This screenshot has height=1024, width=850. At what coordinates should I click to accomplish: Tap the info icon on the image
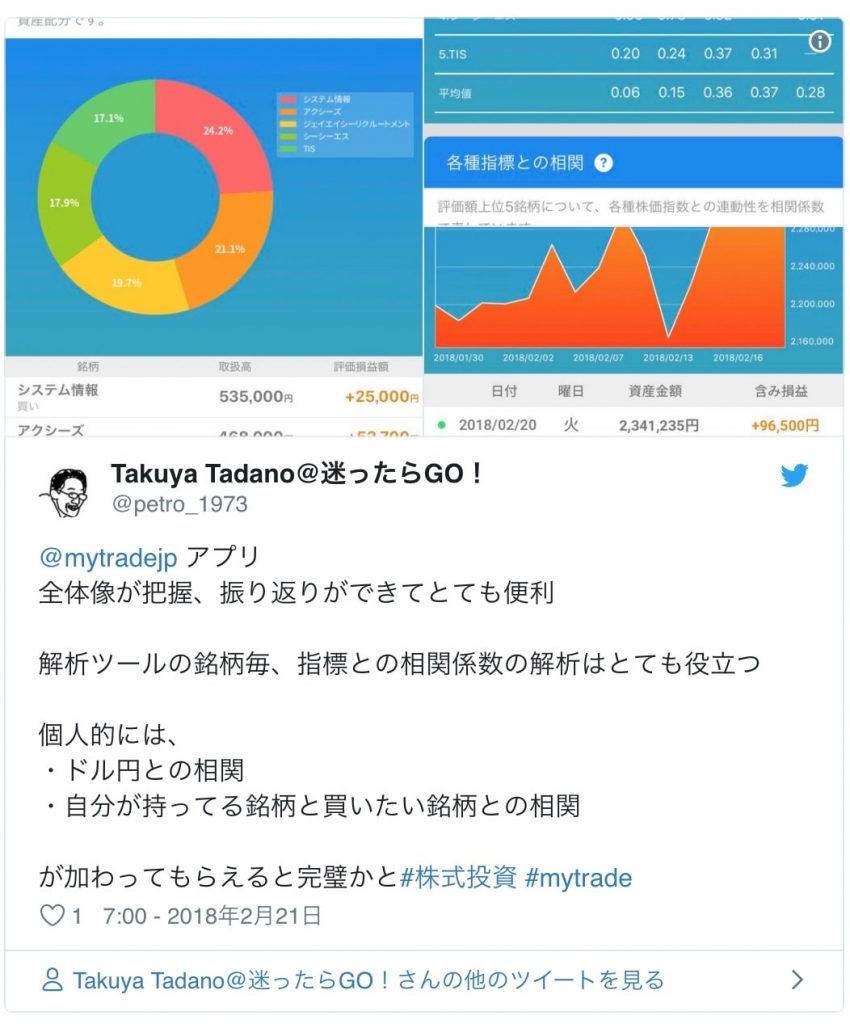click(820, 41)
